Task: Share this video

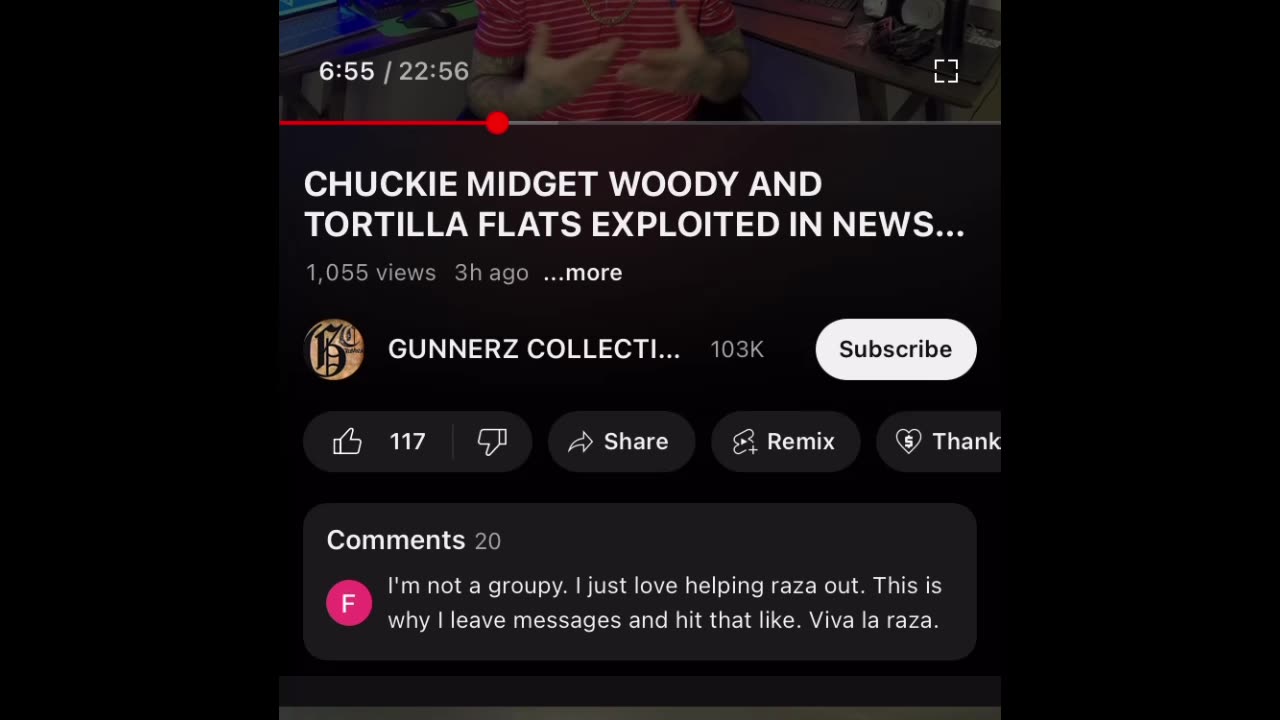Action: tap(620, 442)
